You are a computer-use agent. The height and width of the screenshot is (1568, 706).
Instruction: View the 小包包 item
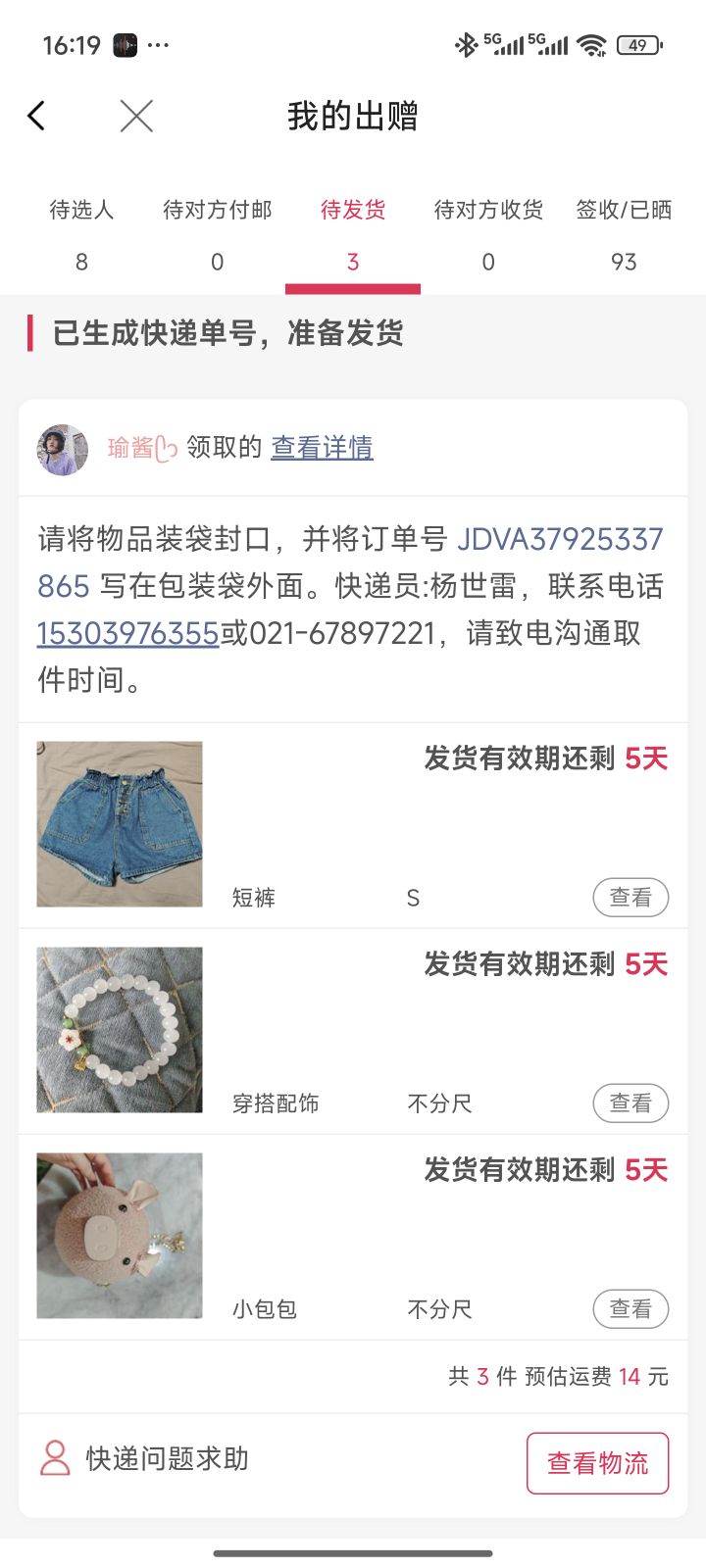(x=630, y=1309)
